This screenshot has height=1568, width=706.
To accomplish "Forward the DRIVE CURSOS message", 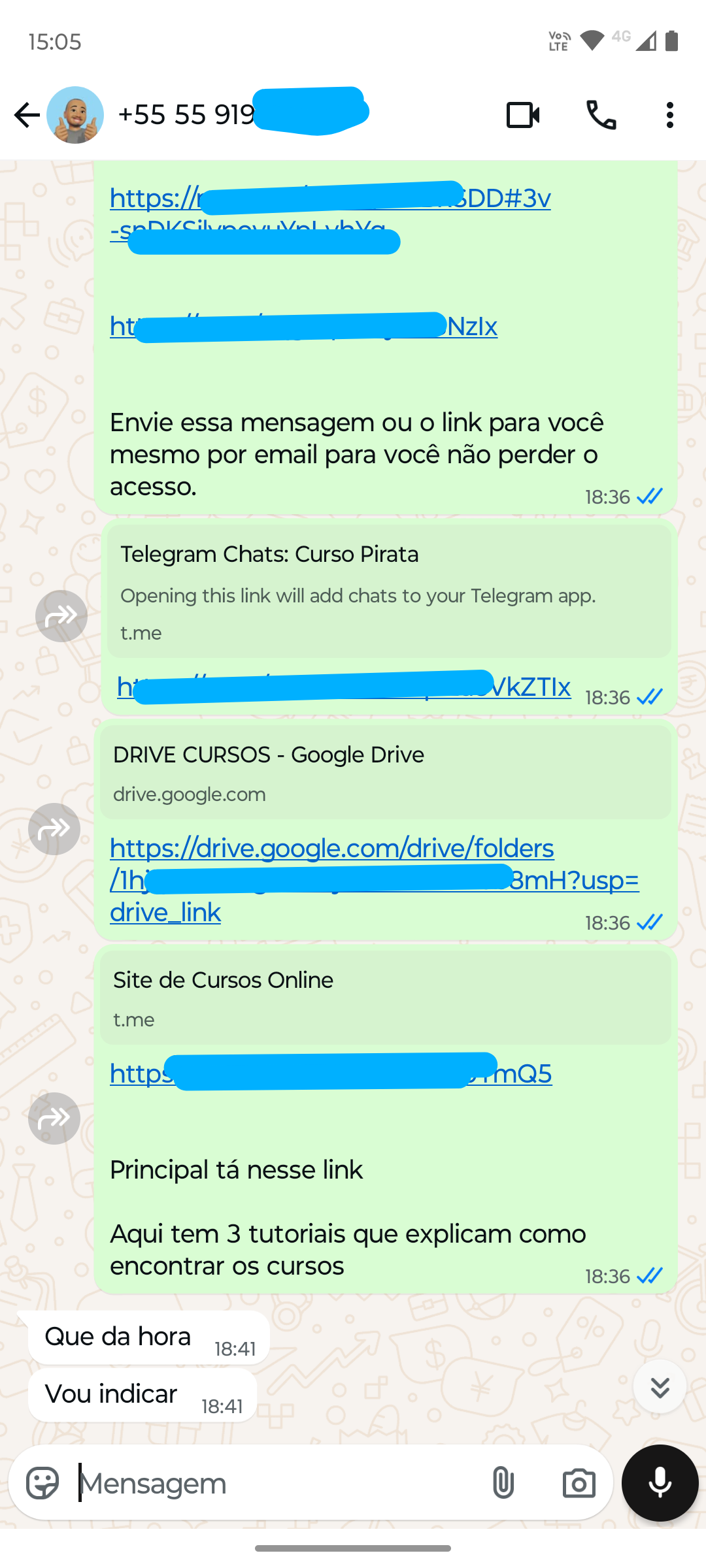I will 54,829.
